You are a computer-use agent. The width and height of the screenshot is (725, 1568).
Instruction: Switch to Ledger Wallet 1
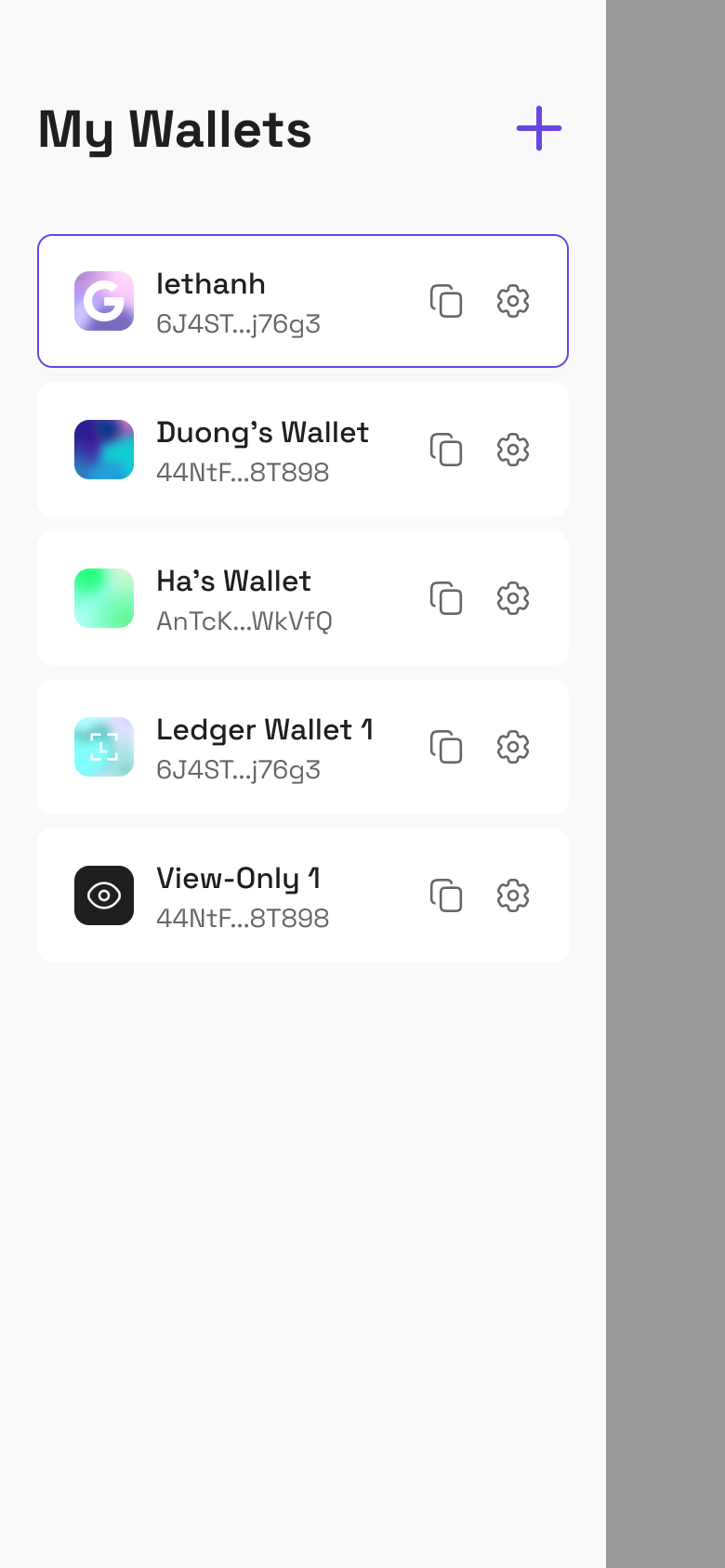point(303,747)
